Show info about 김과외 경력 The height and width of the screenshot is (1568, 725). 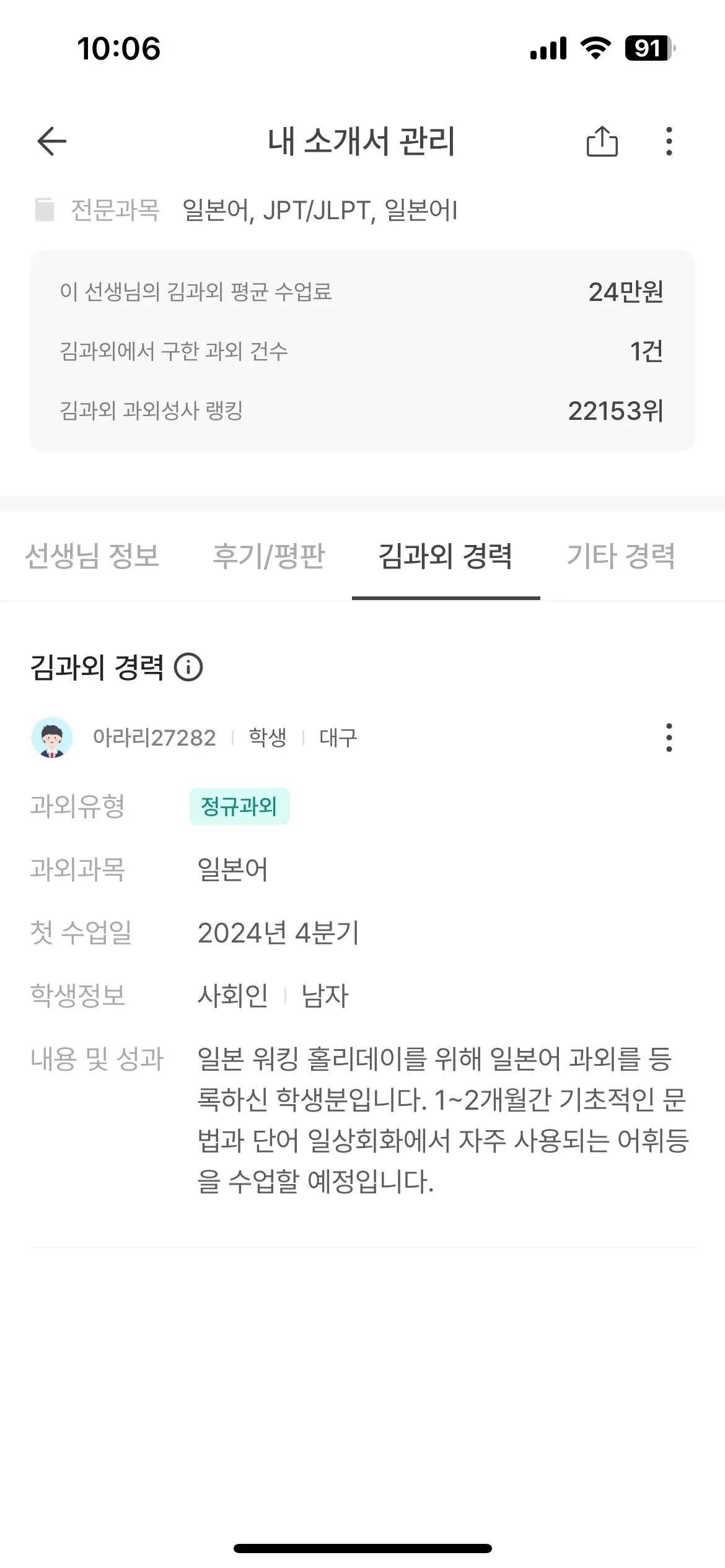click(x=188, y=668)
